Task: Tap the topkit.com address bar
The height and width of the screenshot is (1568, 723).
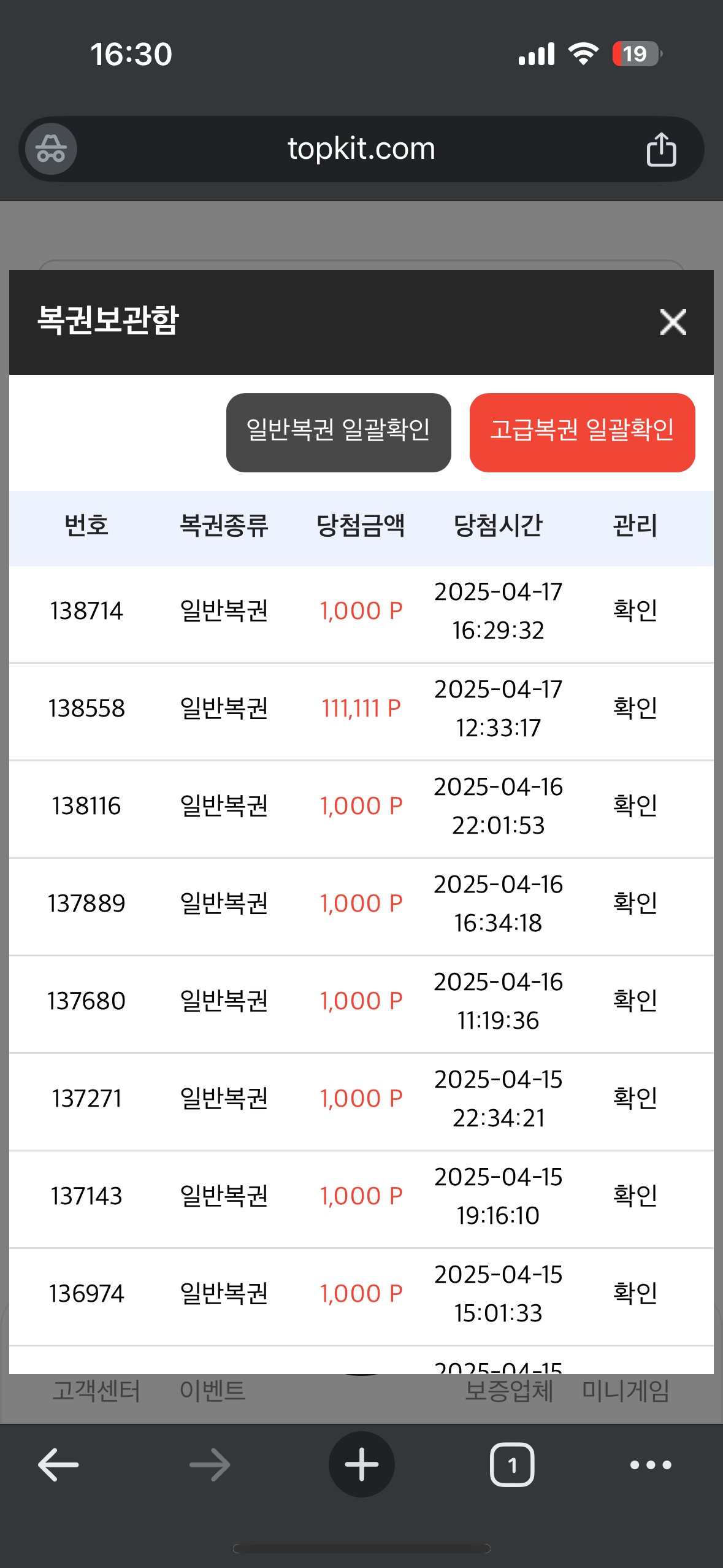Action: (361, 149)
